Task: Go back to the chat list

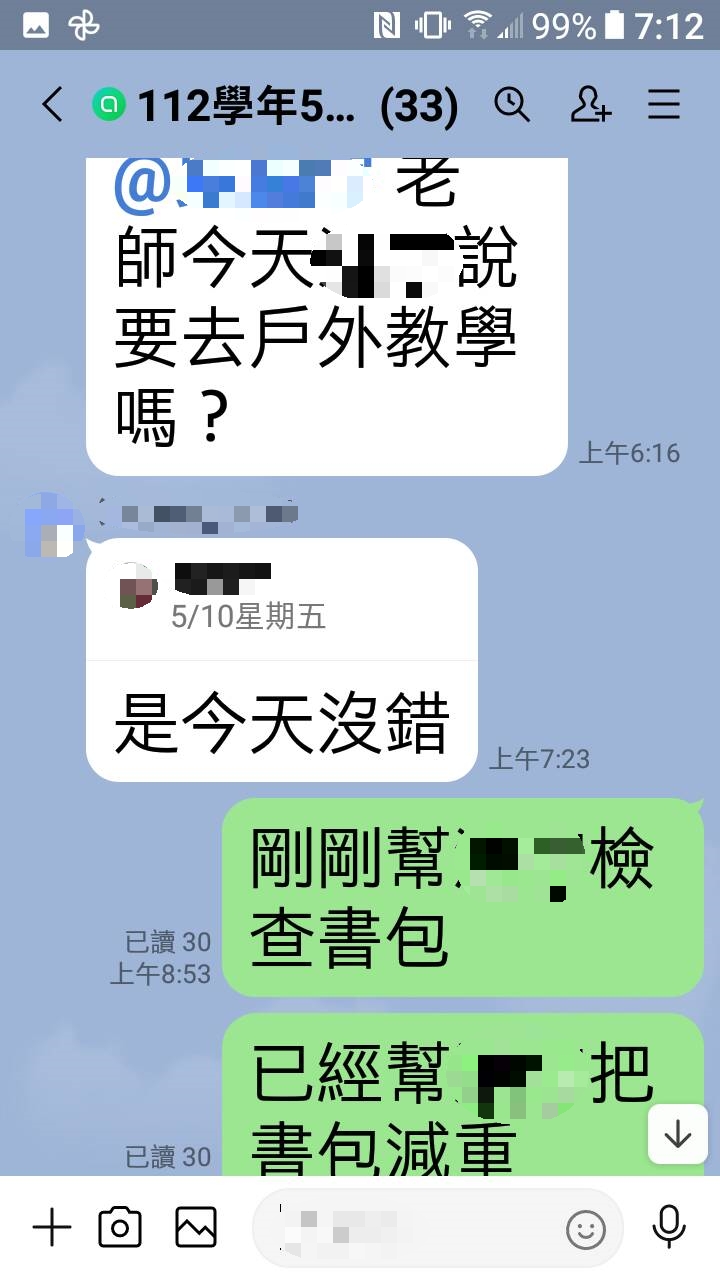Action: click(x=52, y=104)
